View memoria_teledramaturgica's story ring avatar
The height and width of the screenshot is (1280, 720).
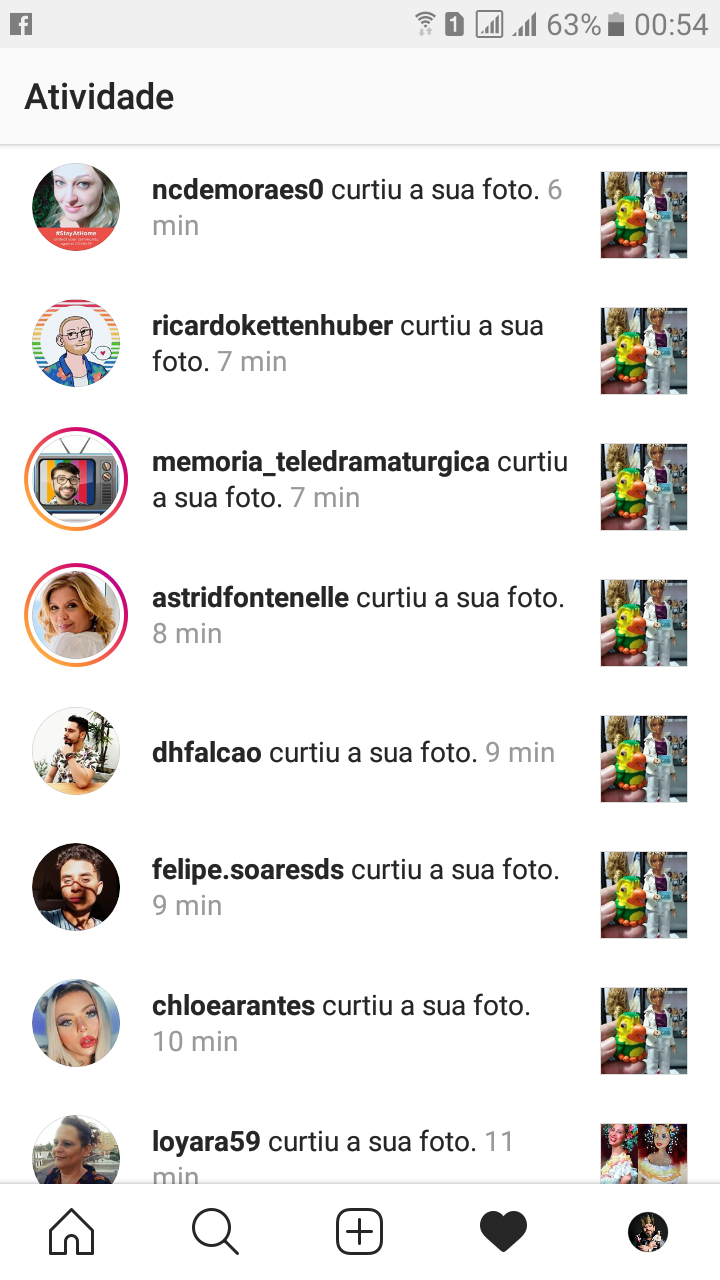coord(76,479)
